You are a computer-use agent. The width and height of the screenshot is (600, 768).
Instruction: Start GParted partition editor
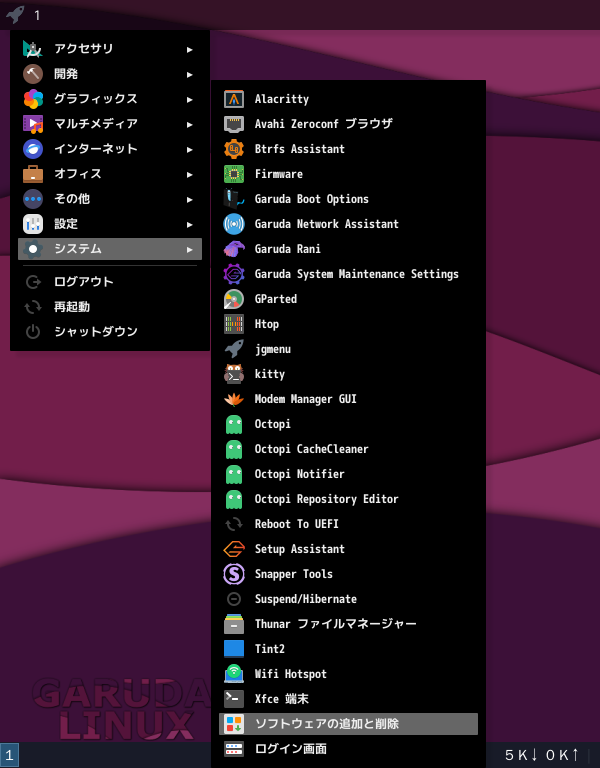[275, 299]
